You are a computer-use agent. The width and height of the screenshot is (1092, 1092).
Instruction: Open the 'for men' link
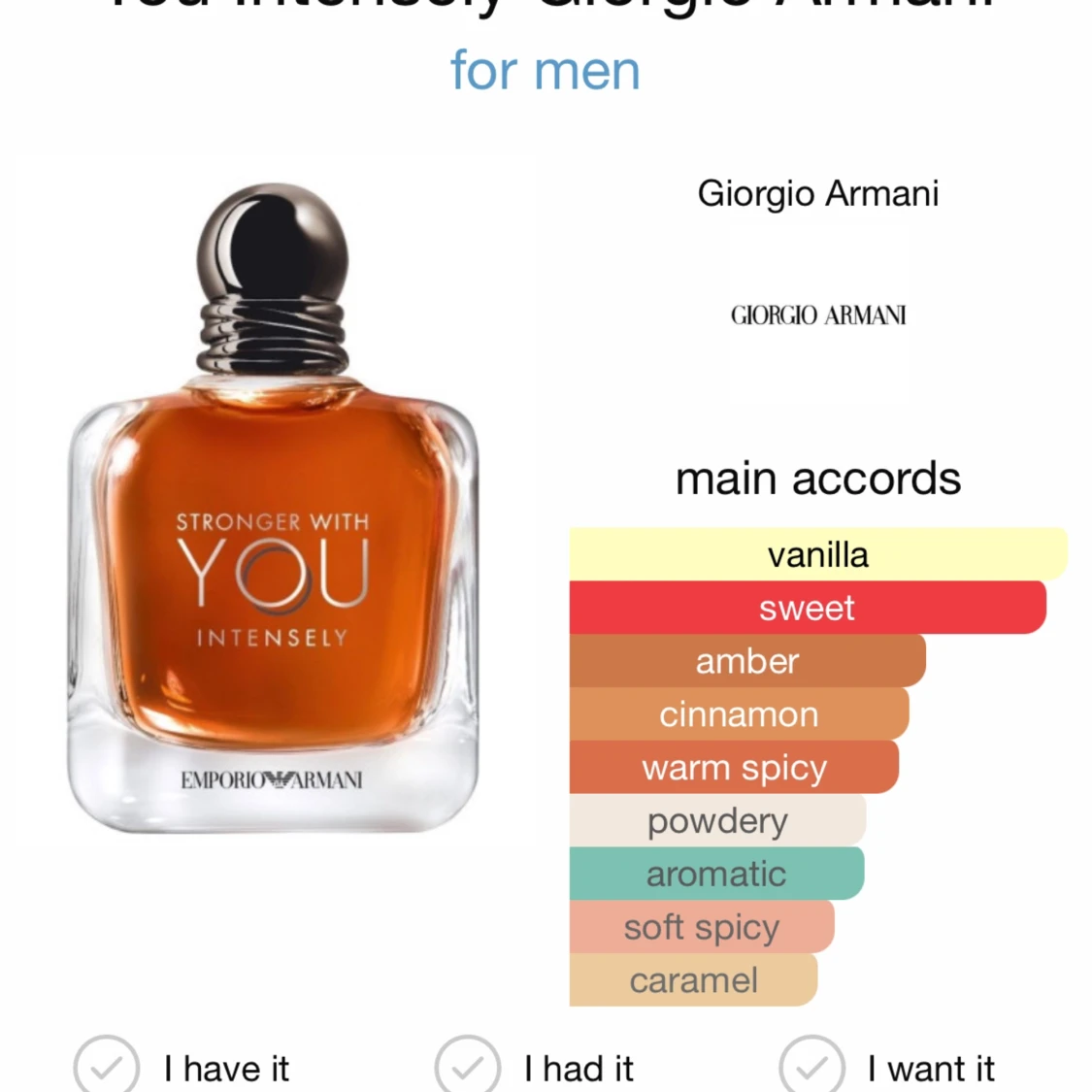click(546, 71)
